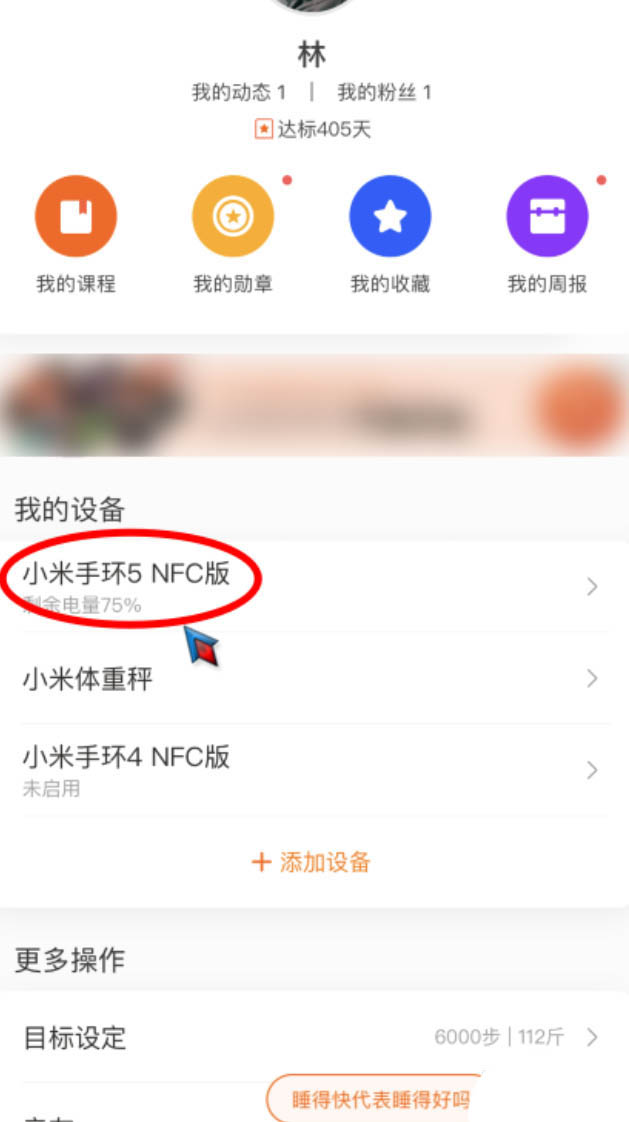Open 我的课程 icon
Viewport: 629px width, 1122px height.
coord(76,216)
